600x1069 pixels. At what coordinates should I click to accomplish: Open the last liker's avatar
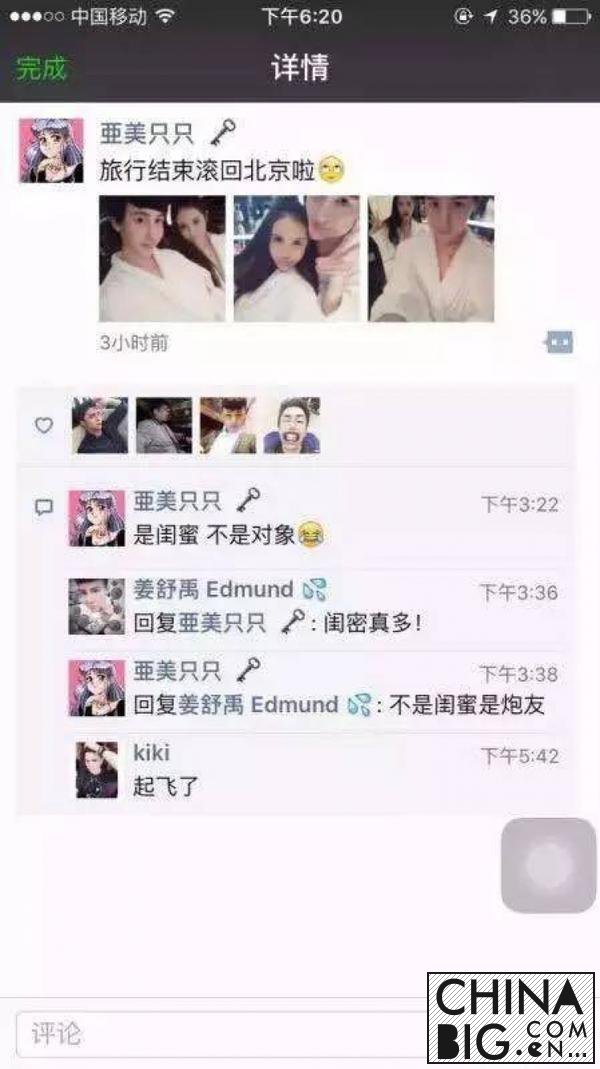(x=291, y=425)
